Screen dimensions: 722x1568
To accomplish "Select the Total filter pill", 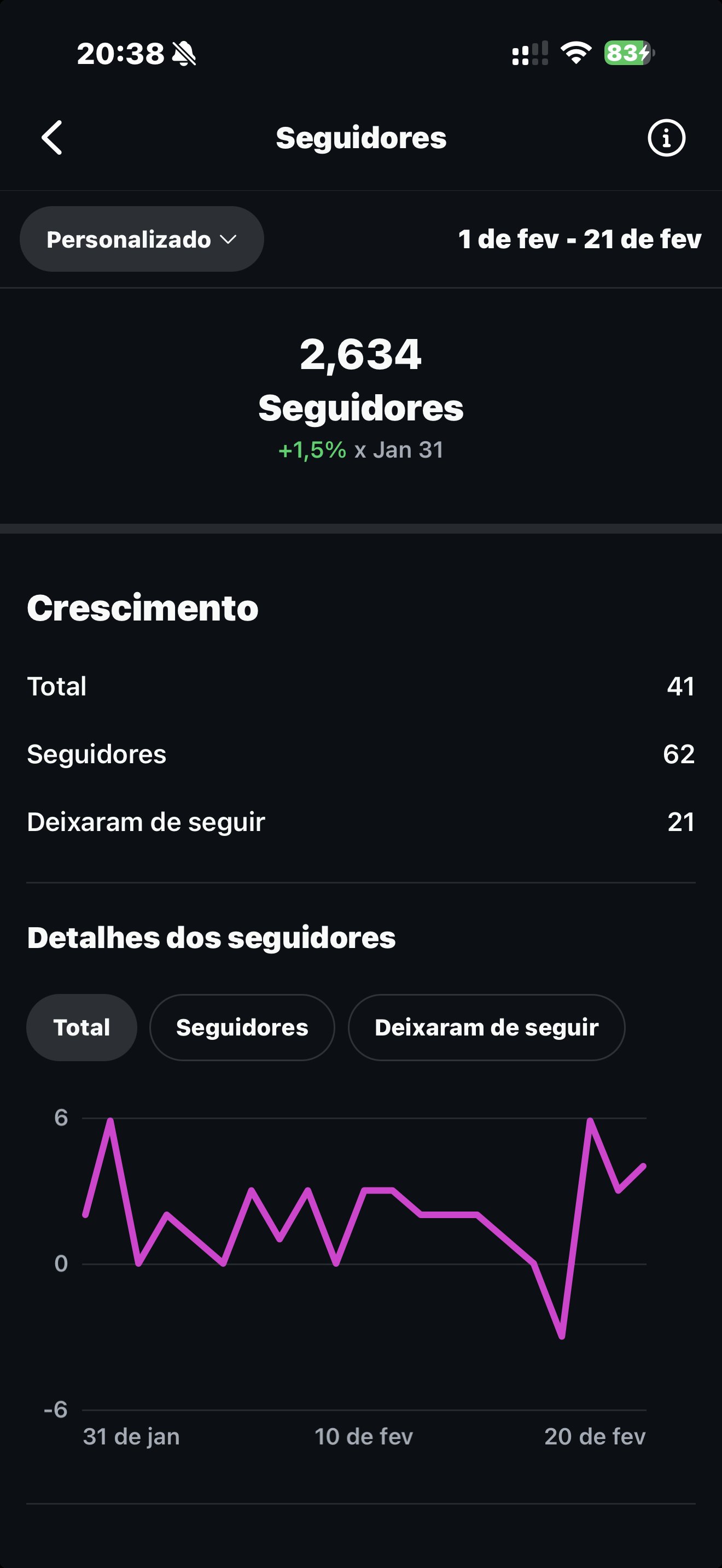I will [81, 1027].
